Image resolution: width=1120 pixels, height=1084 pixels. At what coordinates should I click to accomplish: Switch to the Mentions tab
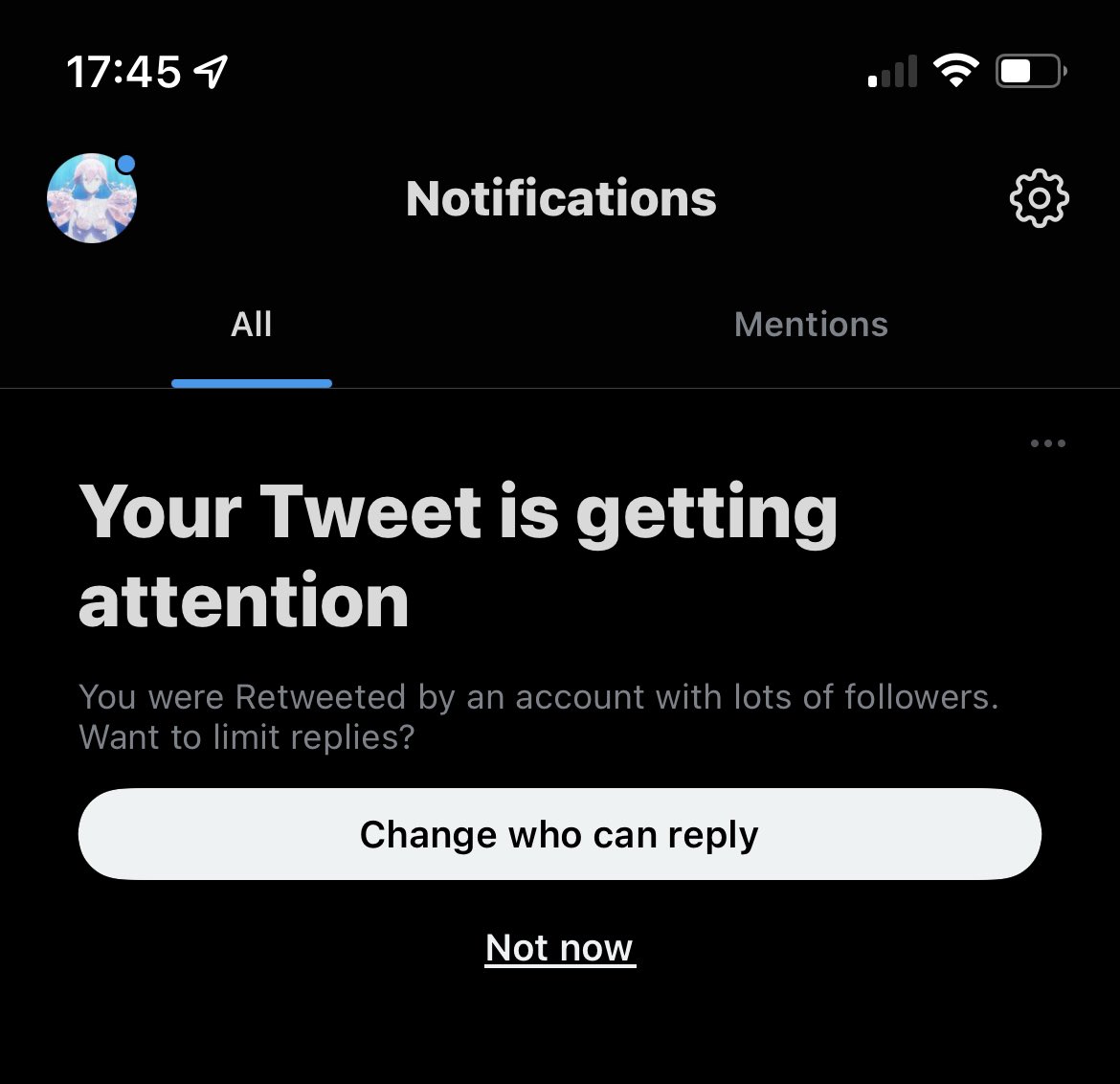tap(811, 325)
